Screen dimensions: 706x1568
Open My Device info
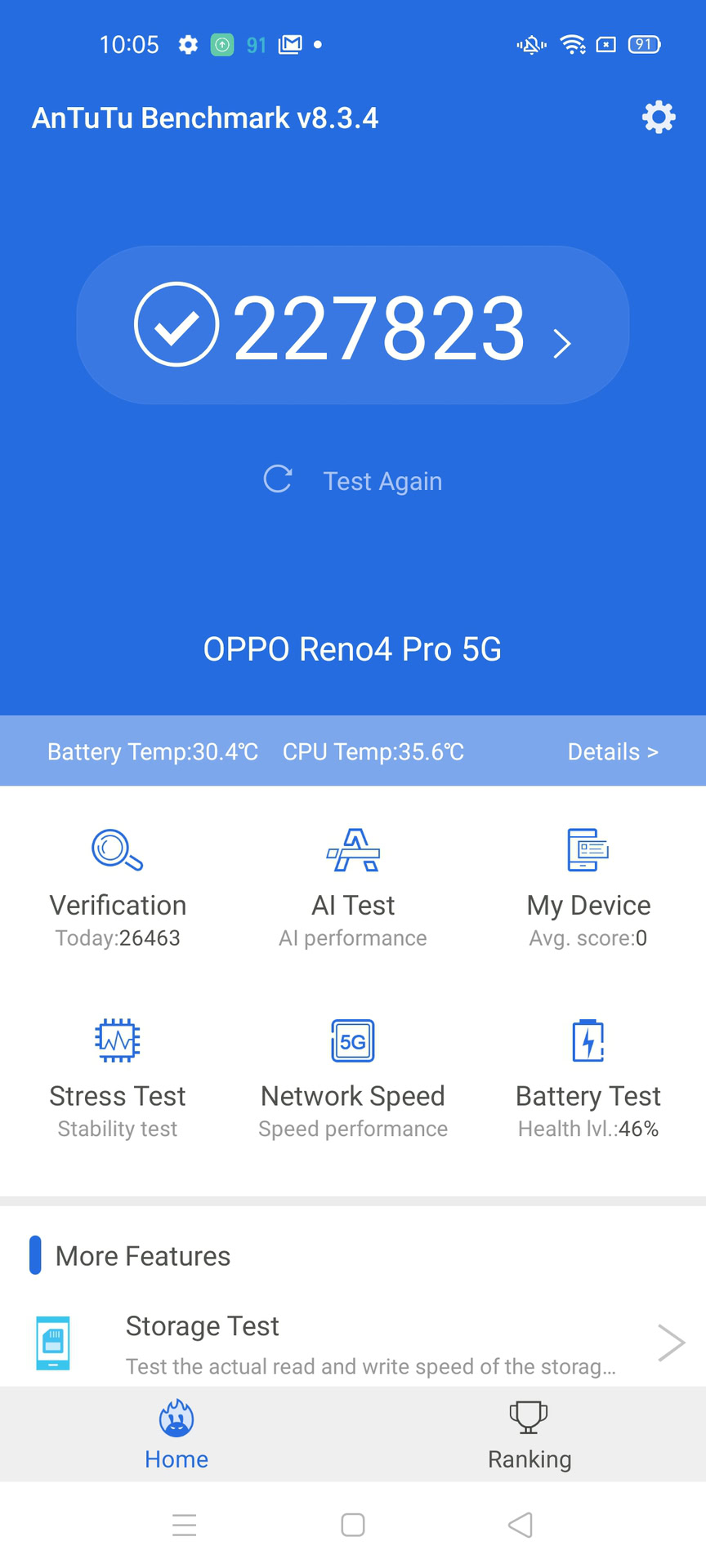coord(588,888)
